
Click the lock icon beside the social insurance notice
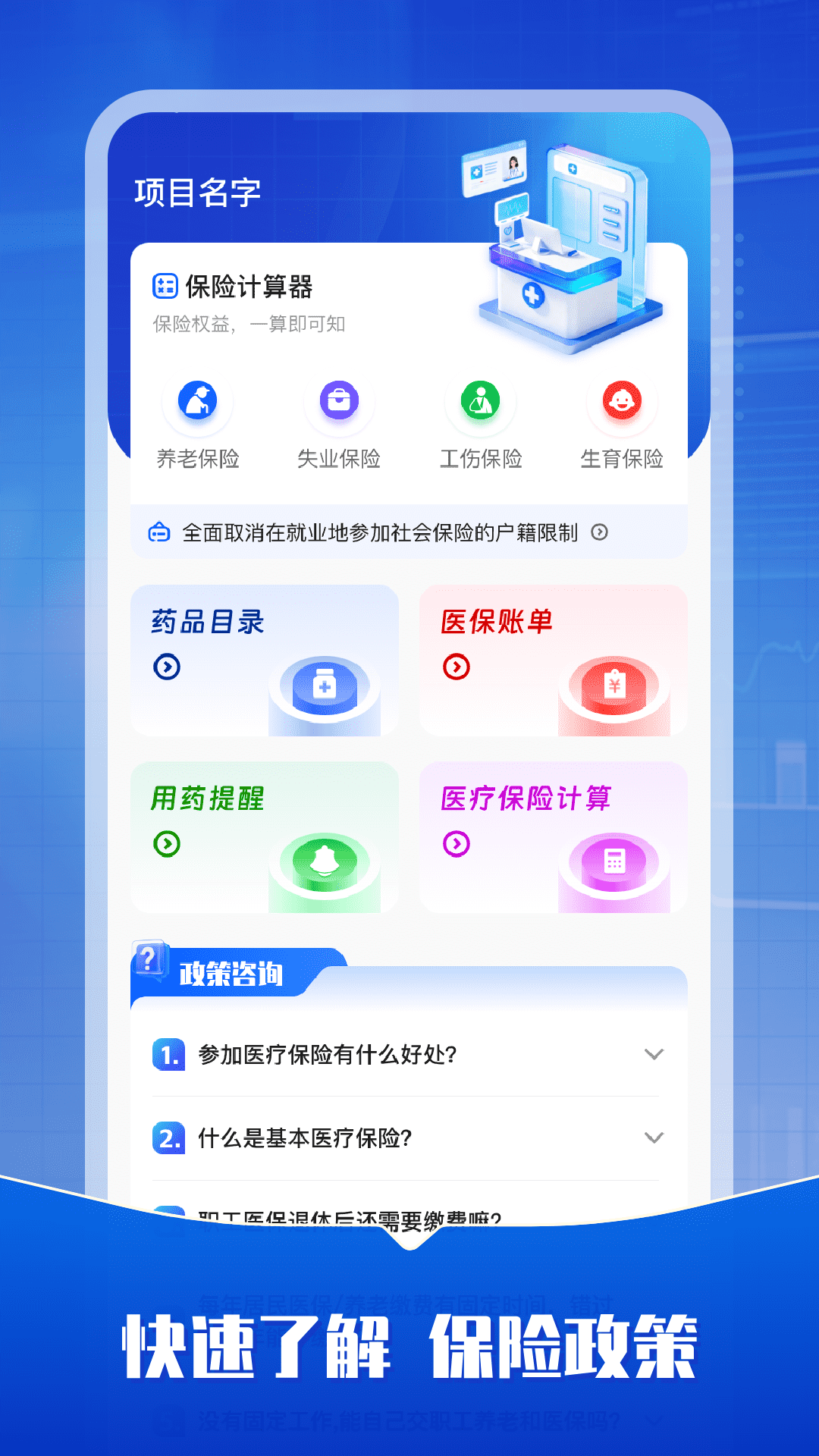[x=158, y=532]
